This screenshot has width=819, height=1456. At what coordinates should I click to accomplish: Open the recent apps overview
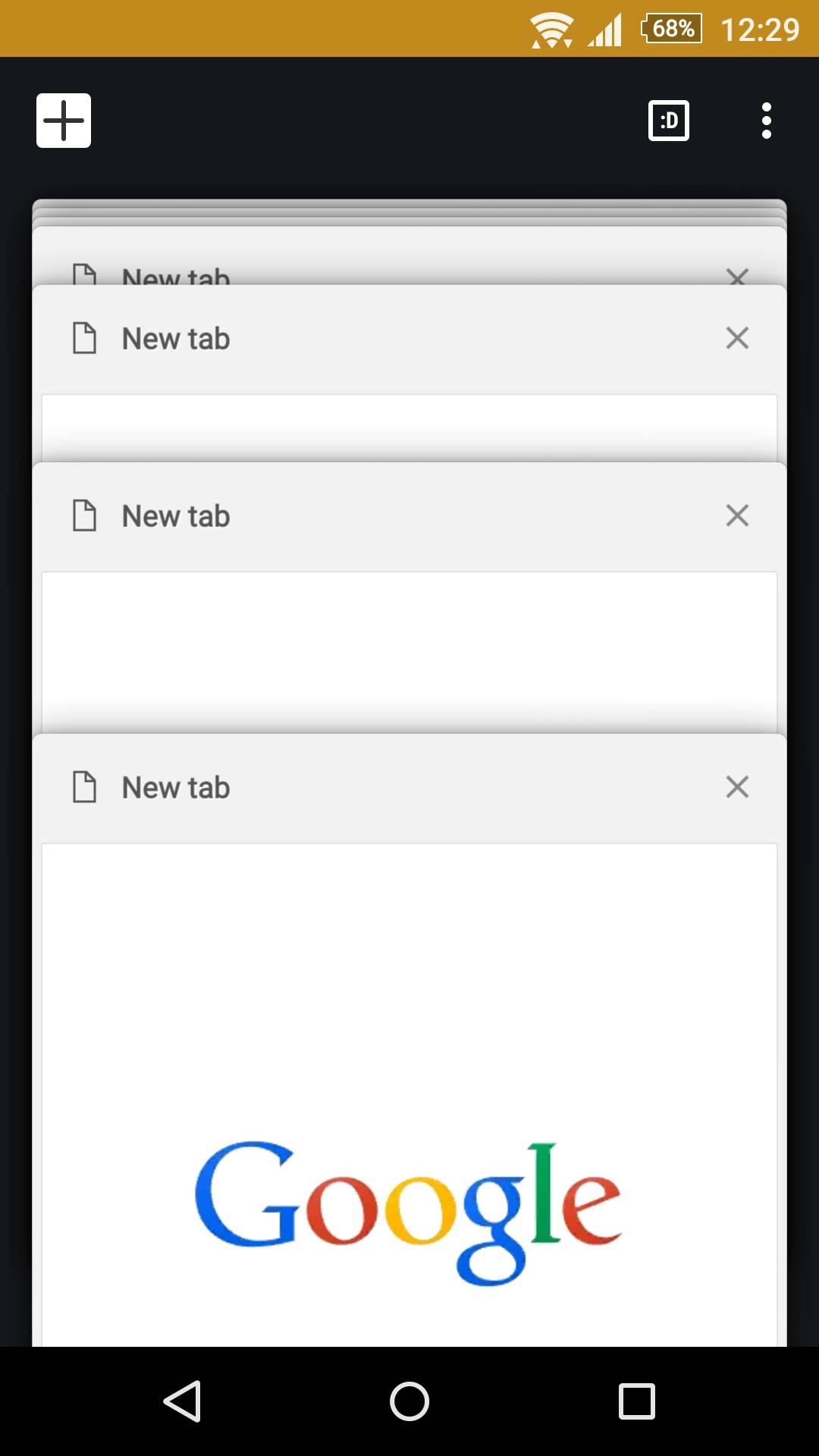point(636,1401)
